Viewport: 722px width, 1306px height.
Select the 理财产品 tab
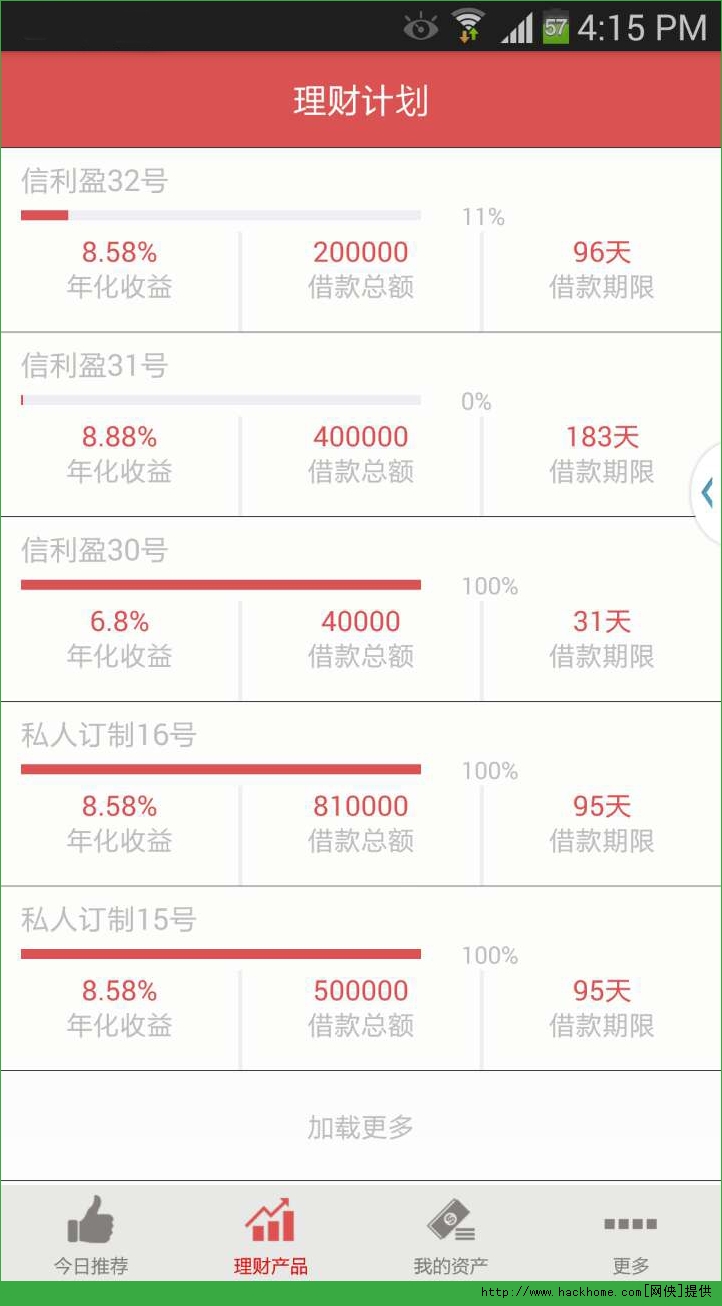click(x=271, y=1234)
